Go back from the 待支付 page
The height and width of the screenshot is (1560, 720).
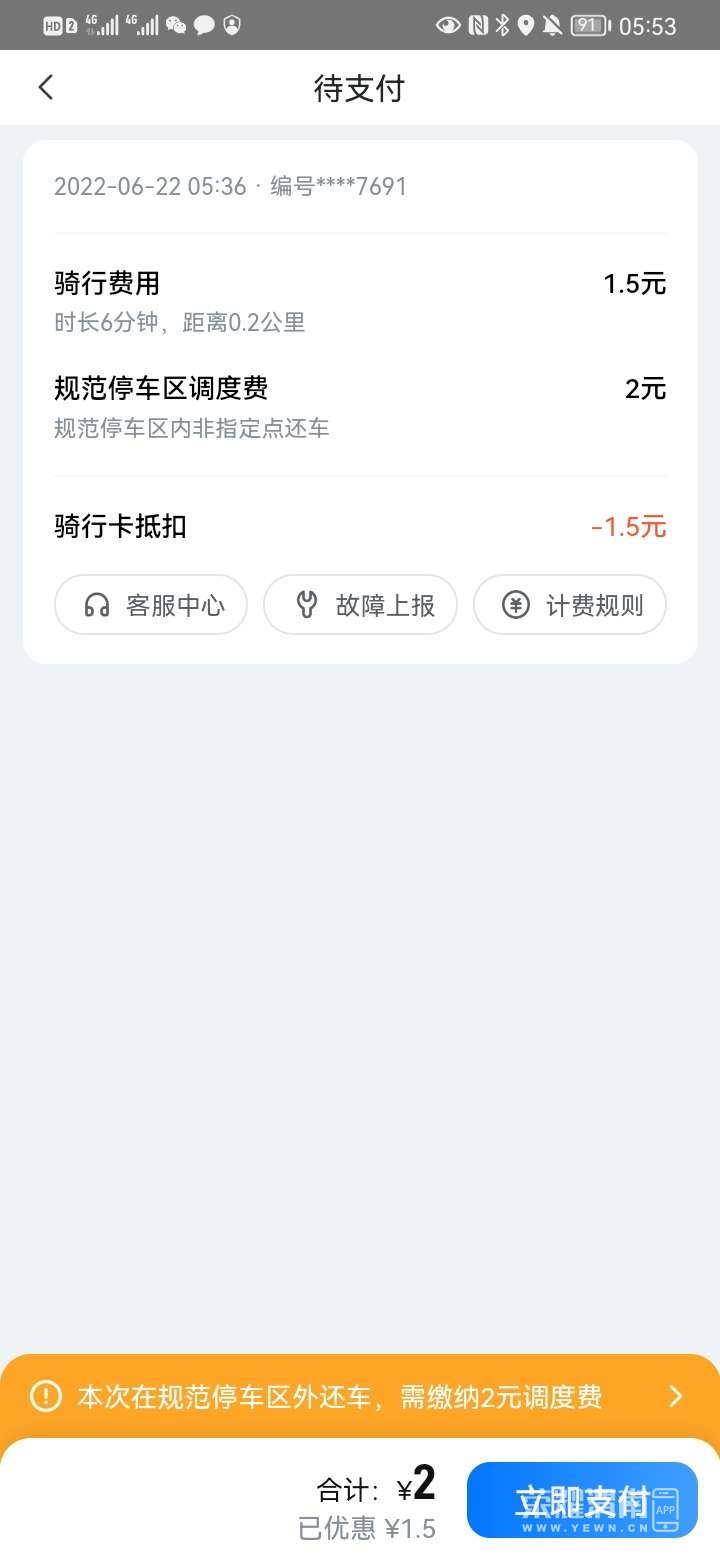[x=46, y=88]
